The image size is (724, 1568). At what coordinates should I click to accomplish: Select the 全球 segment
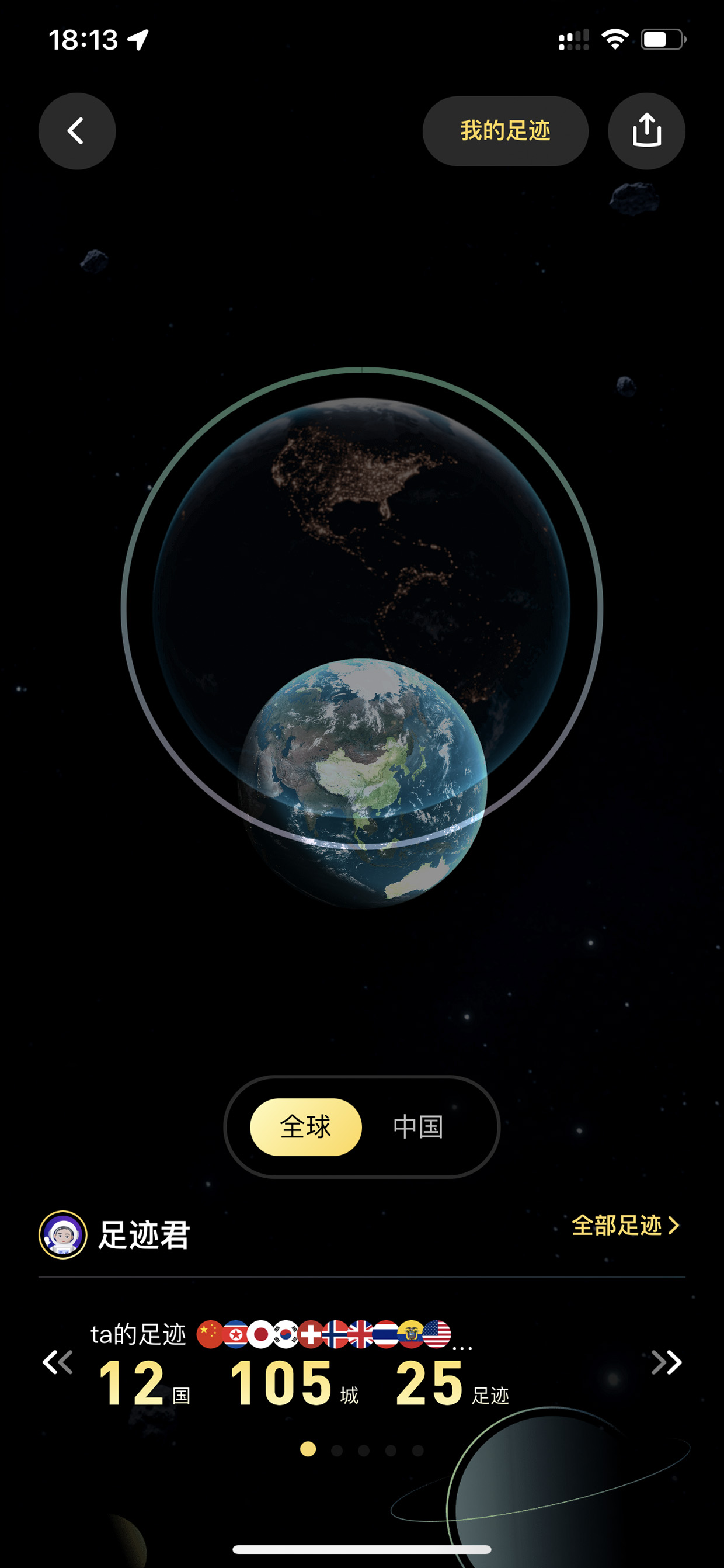click(x=305, y=1127)
